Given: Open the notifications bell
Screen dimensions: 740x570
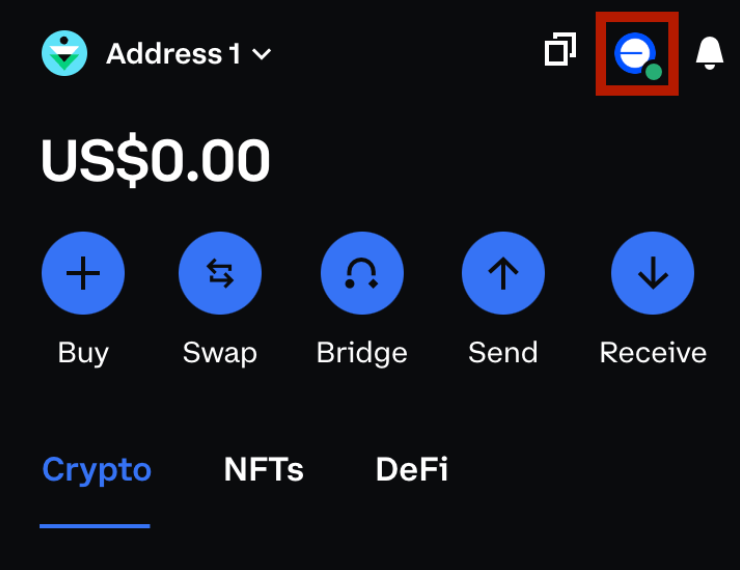Looking at the screenshot, I should [x=709, y=52].
